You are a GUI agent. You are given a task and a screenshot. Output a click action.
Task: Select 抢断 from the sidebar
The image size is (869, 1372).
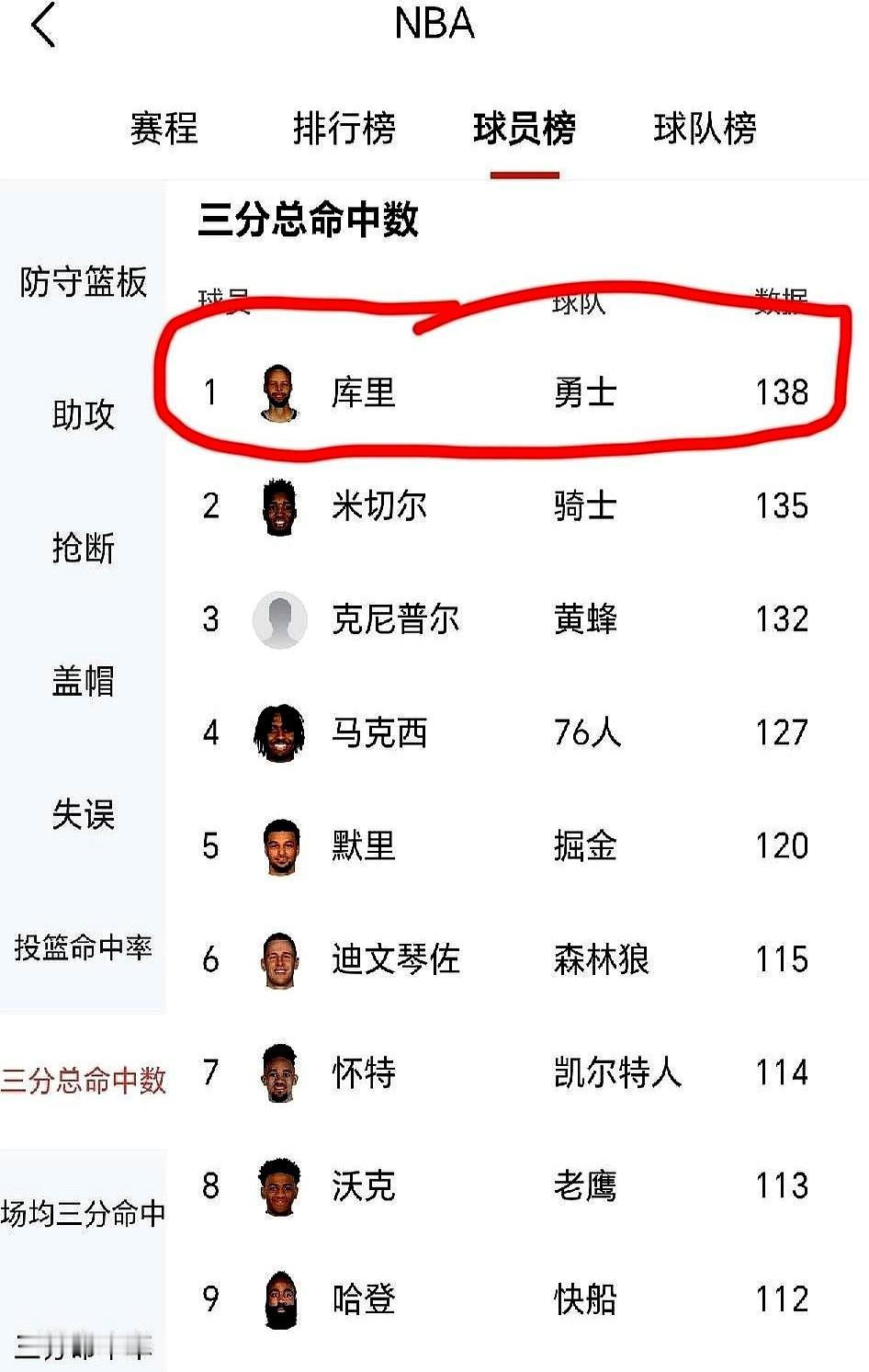point(82,549)
